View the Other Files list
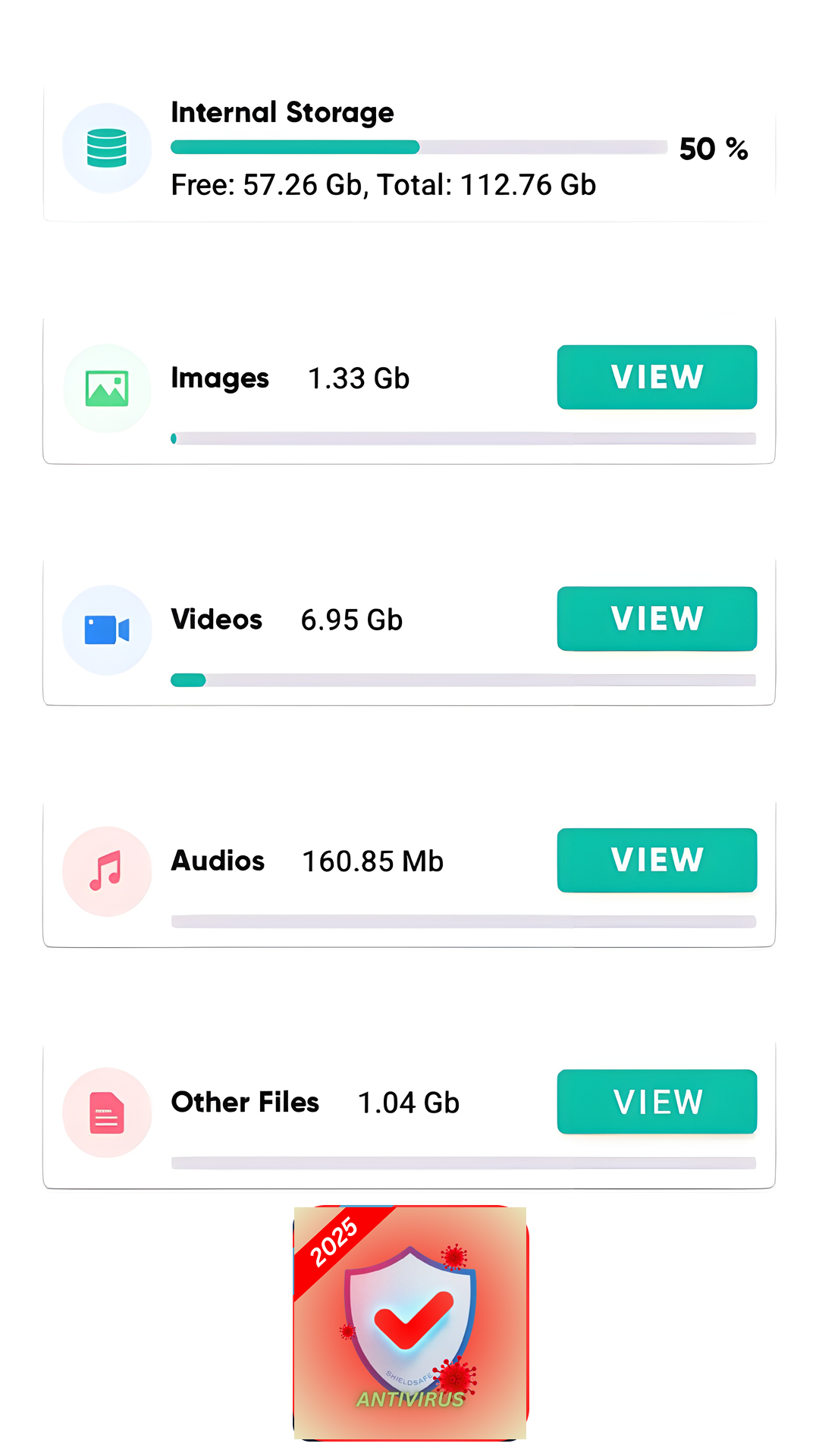Image resolution: width=819 pixels, height=1456 pixels. pos(657,1102)
